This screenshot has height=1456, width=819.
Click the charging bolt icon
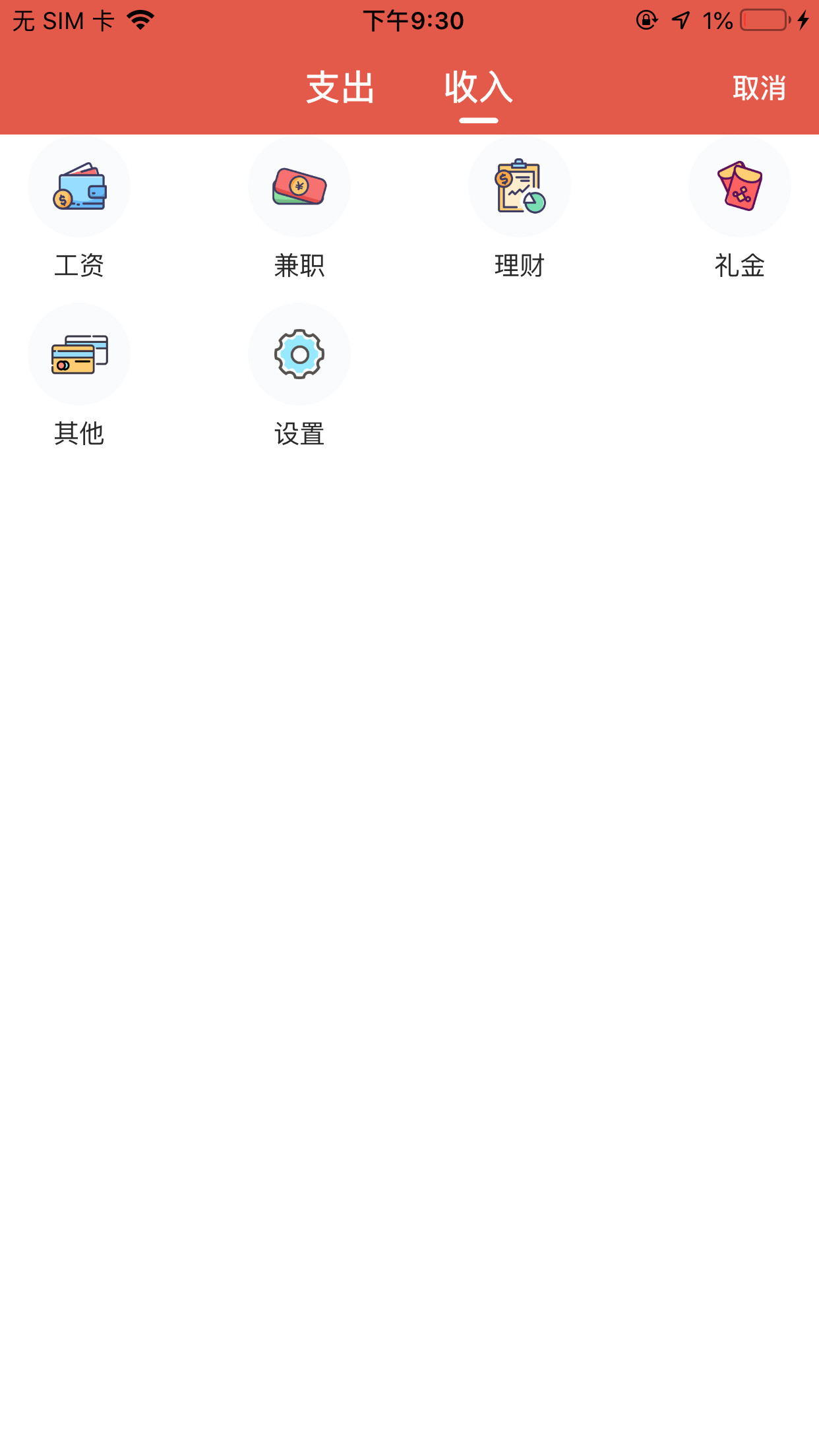click(803, 20)
